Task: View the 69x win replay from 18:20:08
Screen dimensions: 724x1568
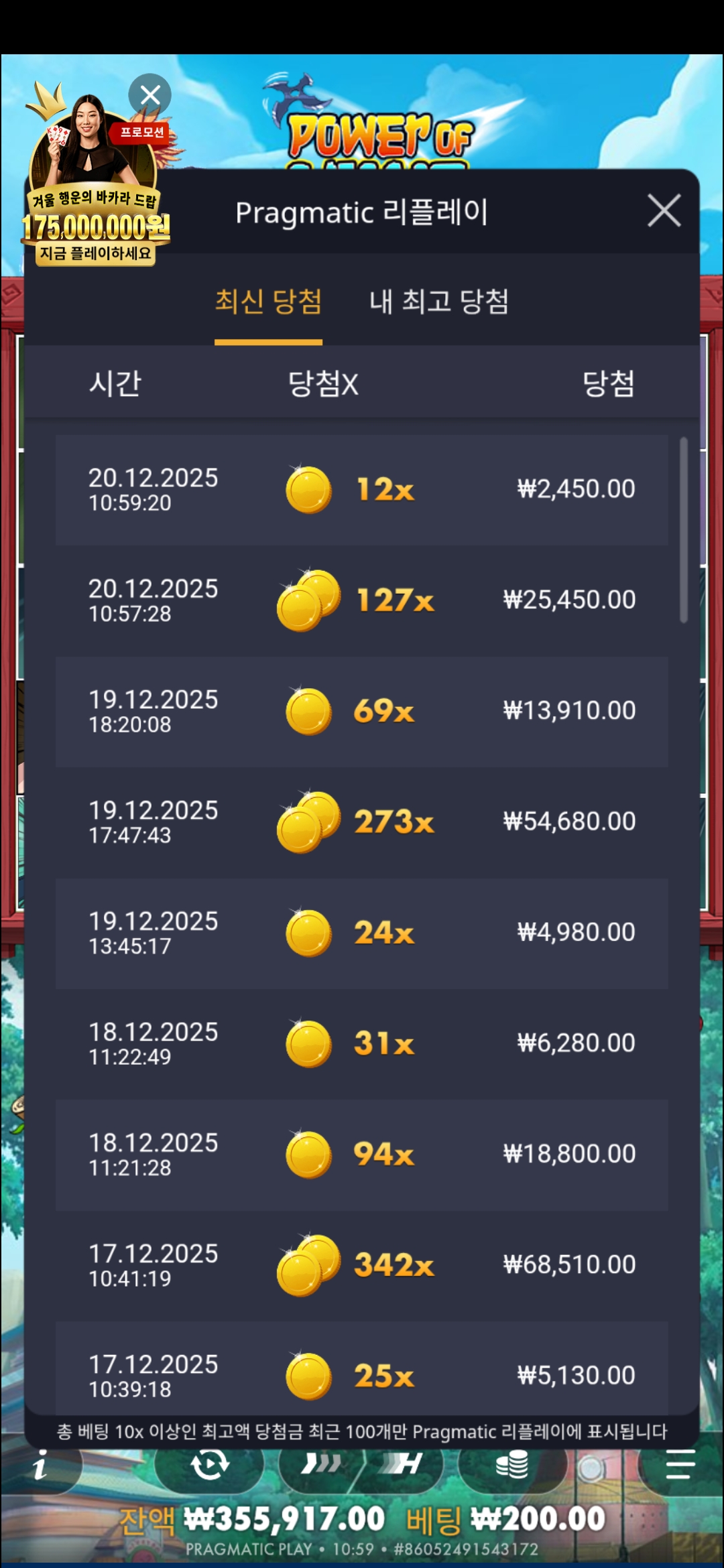Action: 362,711
